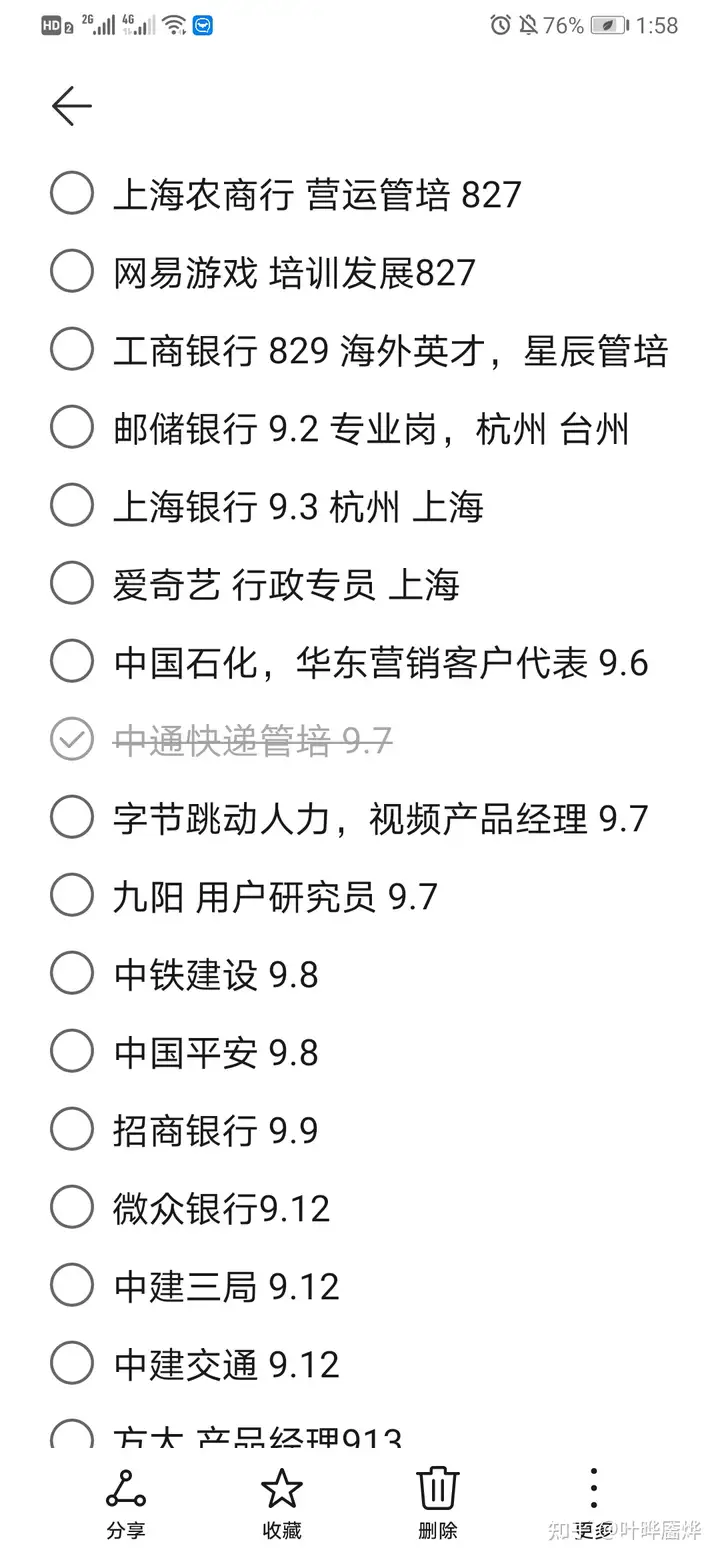Check off 中建三局 9.12

72,1285
